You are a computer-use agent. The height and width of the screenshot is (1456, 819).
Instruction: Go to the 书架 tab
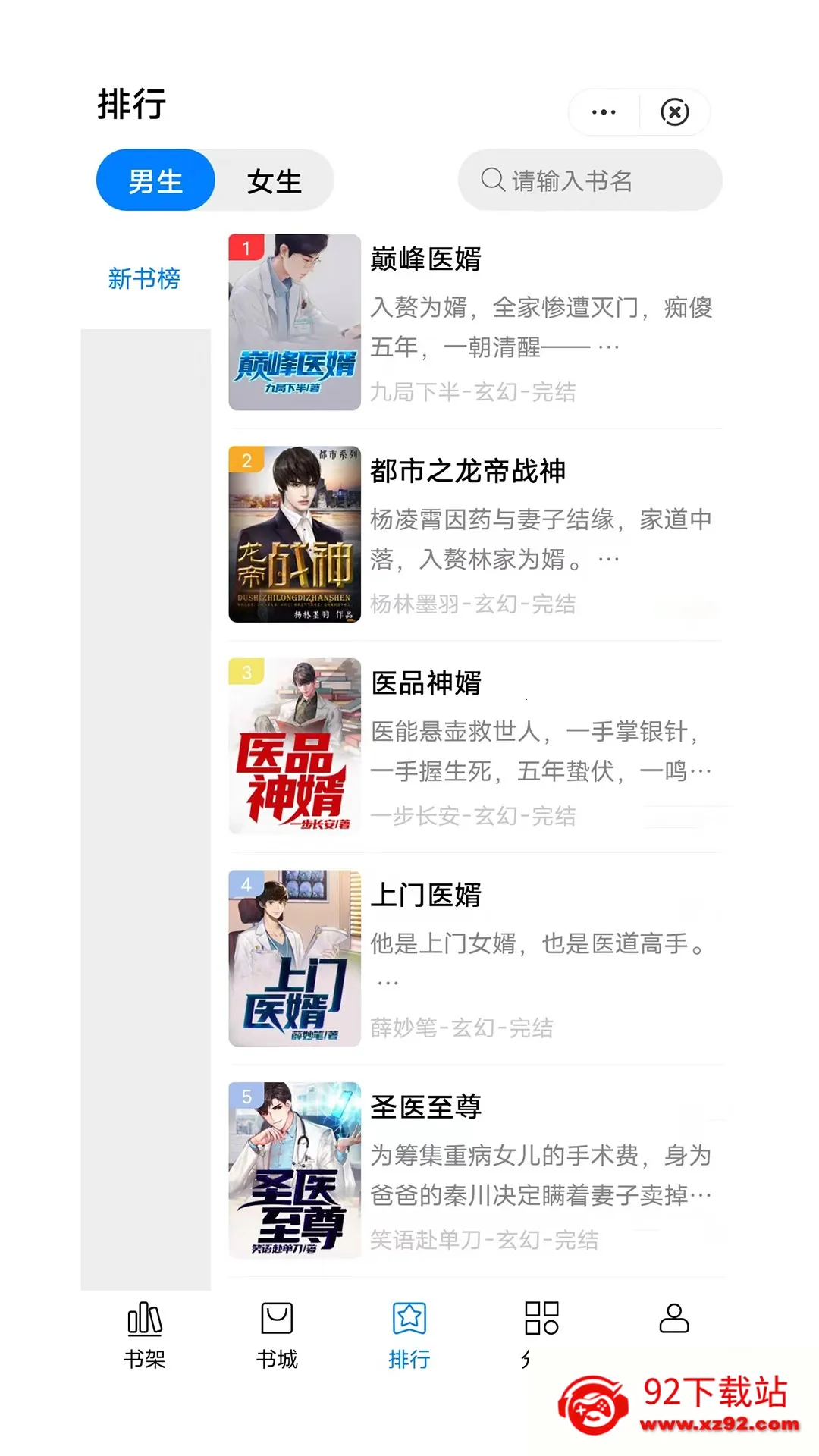(x=145, y=1336)
